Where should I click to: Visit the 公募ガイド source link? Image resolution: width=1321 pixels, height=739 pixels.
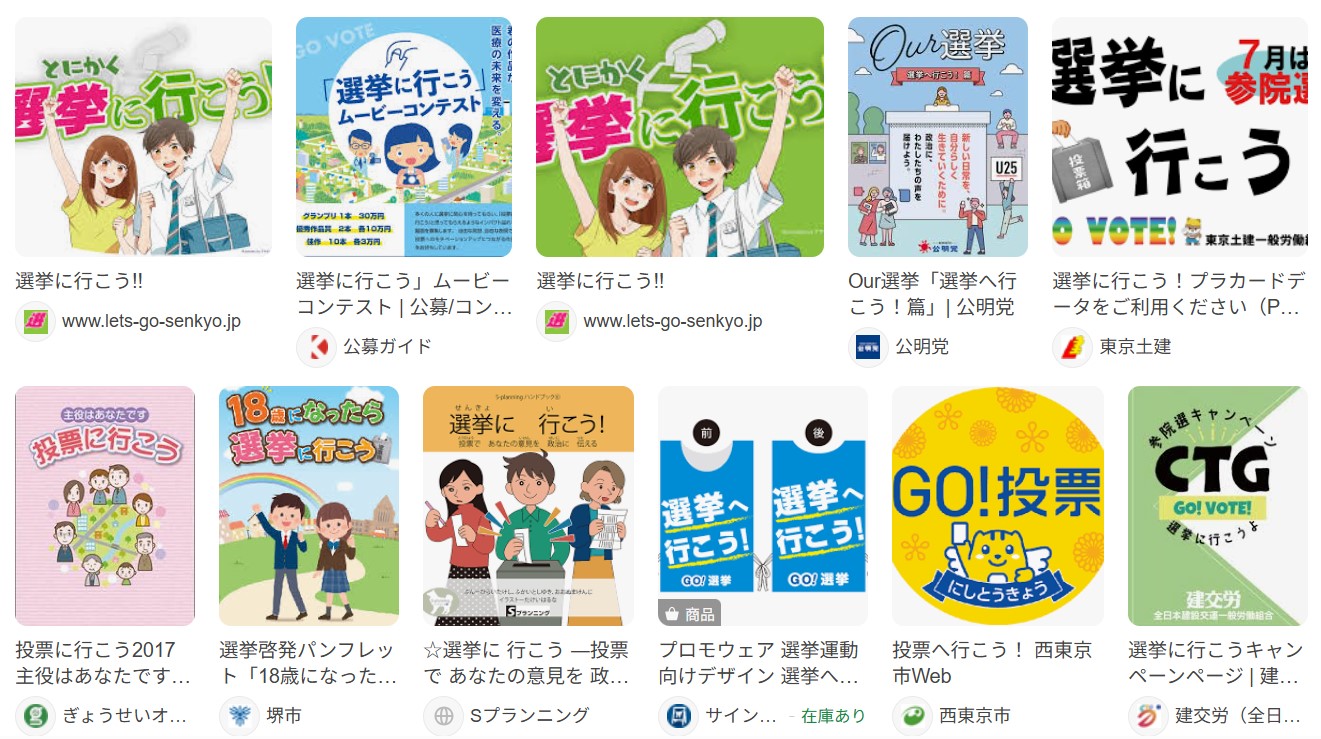pyautogui.click(x=387, y=347)
